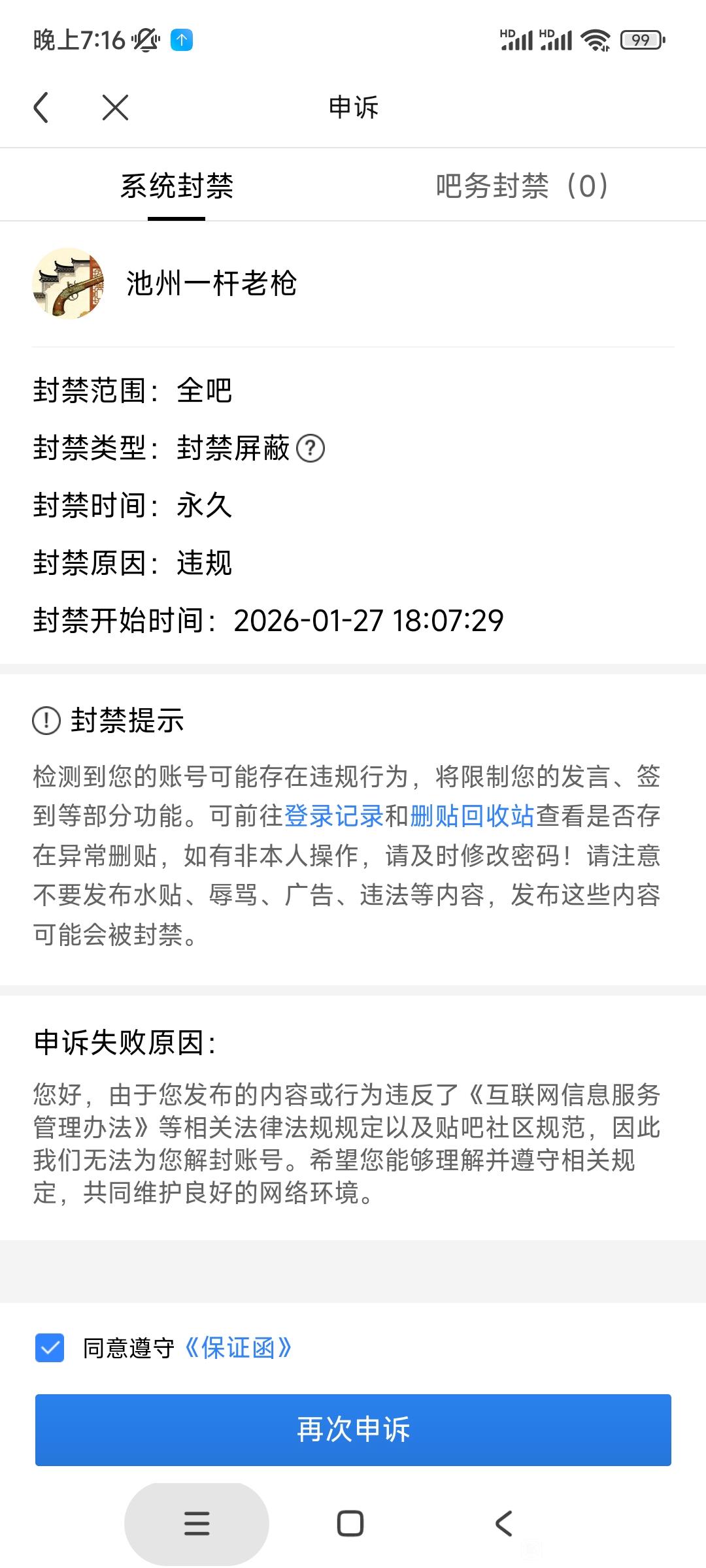
Task: Open the 删贴回收站 link
Action: point(472,816)
